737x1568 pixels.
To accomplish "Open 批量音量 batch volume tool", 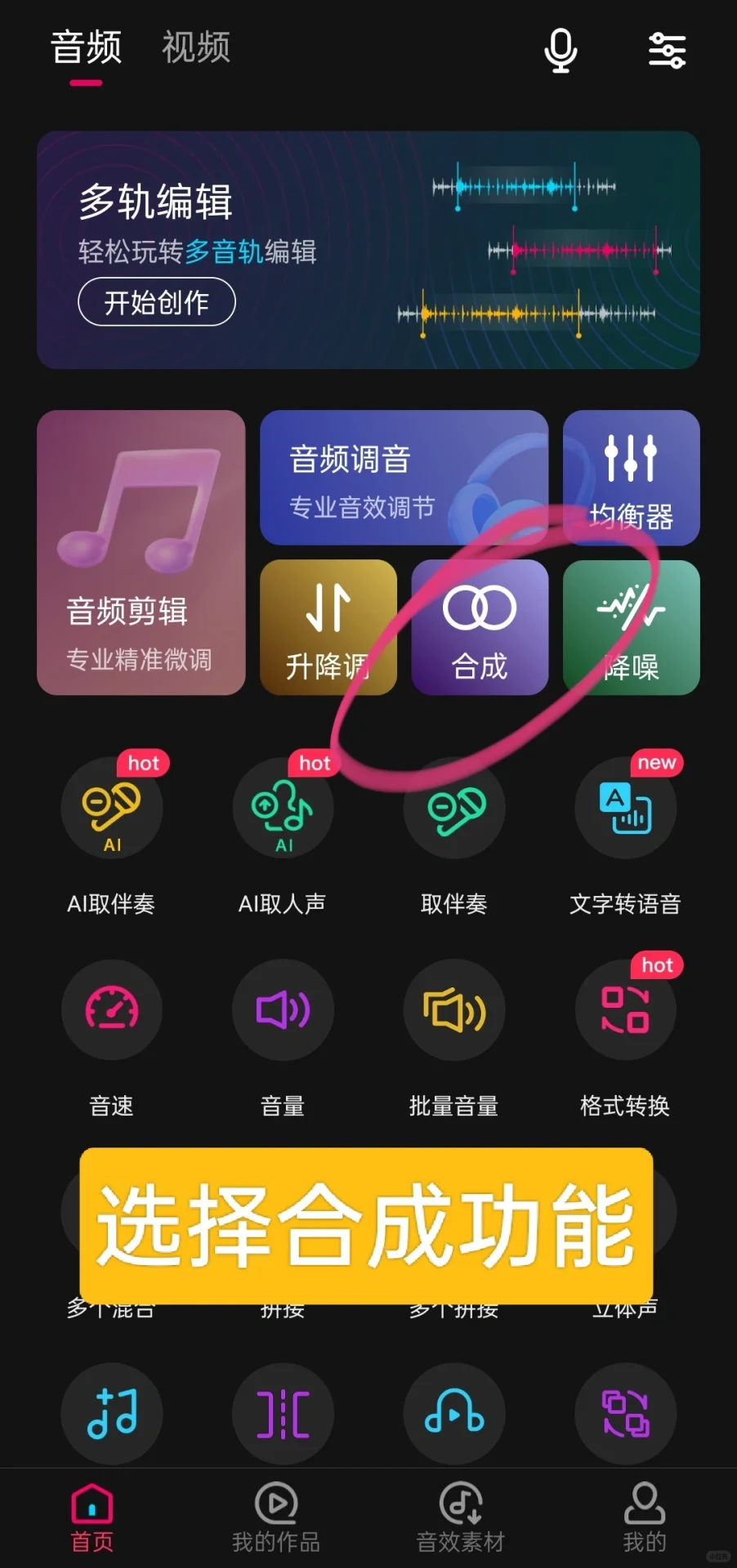I will pyautogui.click(x=454, y=1011).
